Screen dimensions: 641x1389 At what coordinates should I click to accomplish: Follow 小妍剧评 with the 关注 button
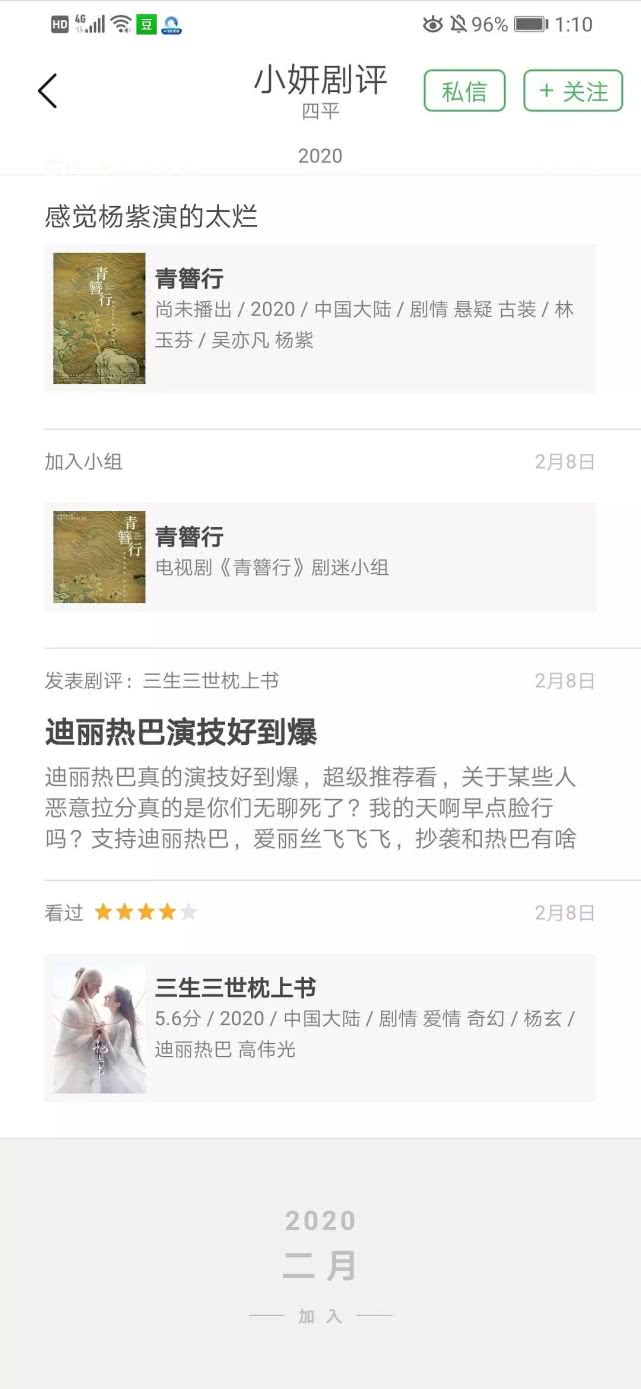573,91
